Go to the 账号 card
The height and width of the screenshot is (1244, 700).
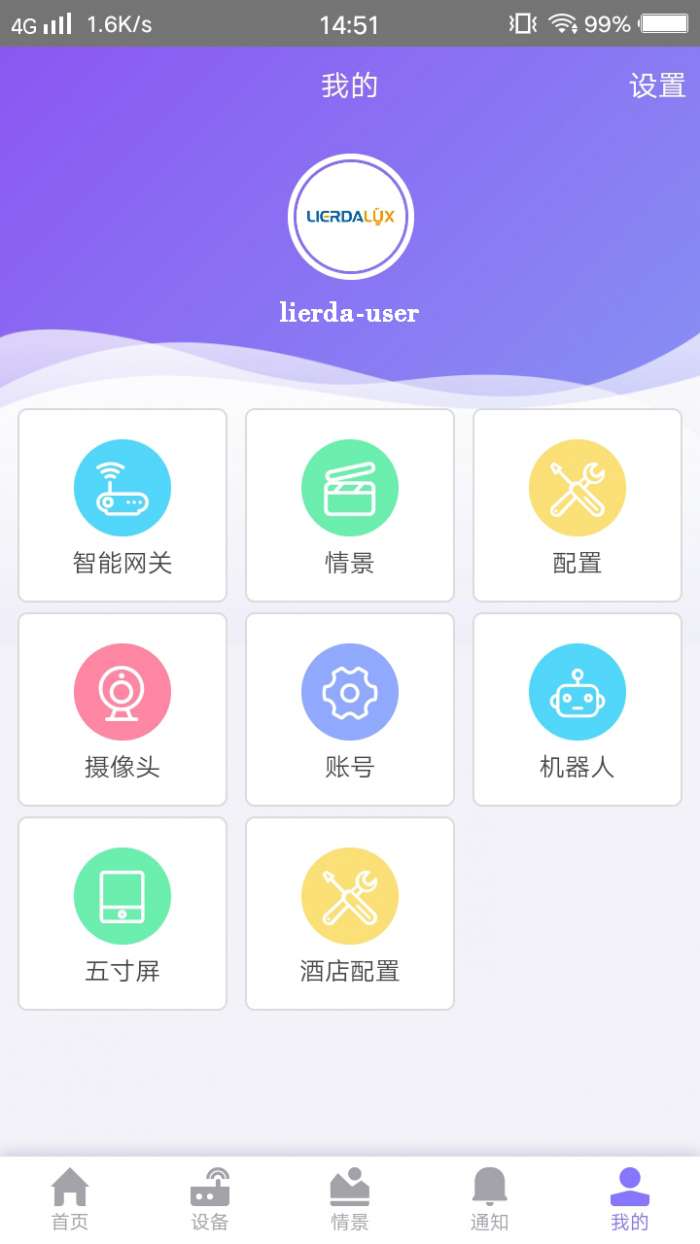pyautogui.click(x=350, y=709)
